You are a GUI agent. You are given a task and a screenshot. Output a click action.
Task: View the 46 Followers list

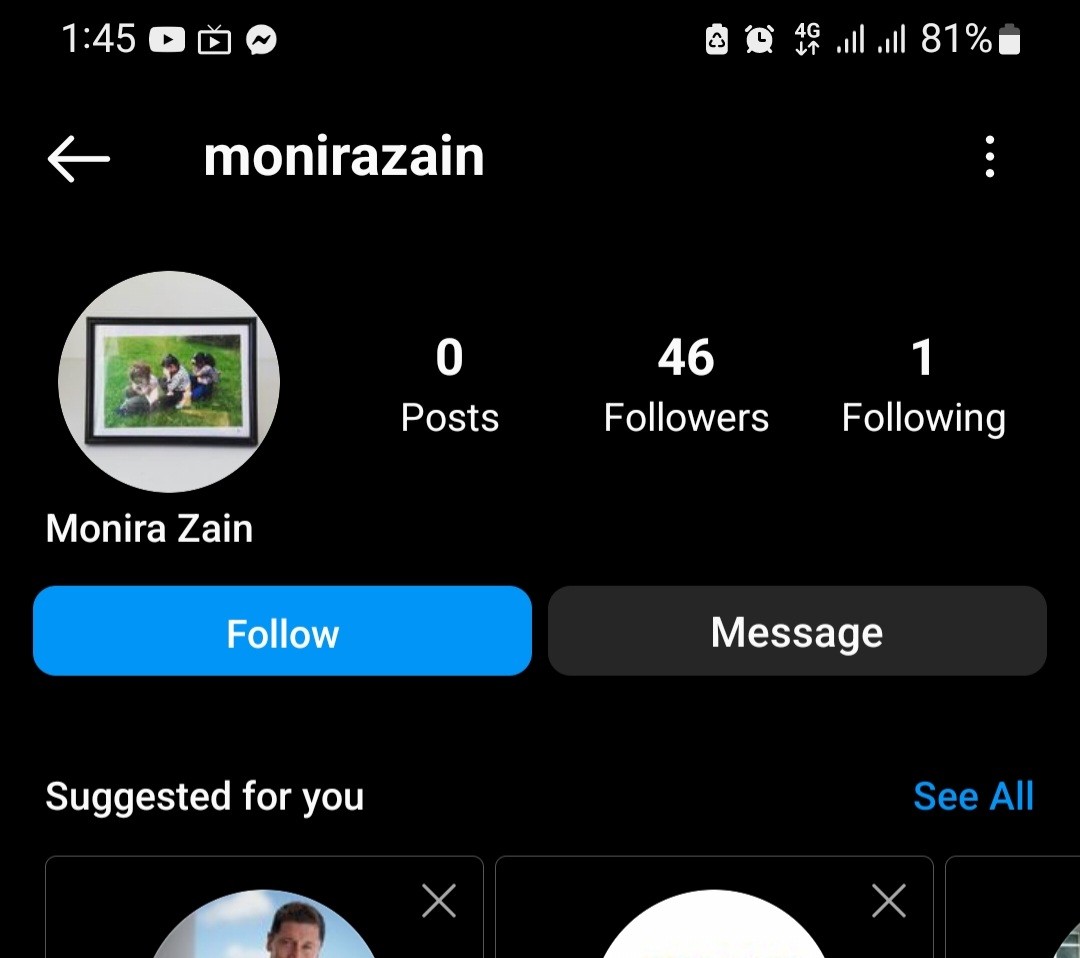(686, 385)
